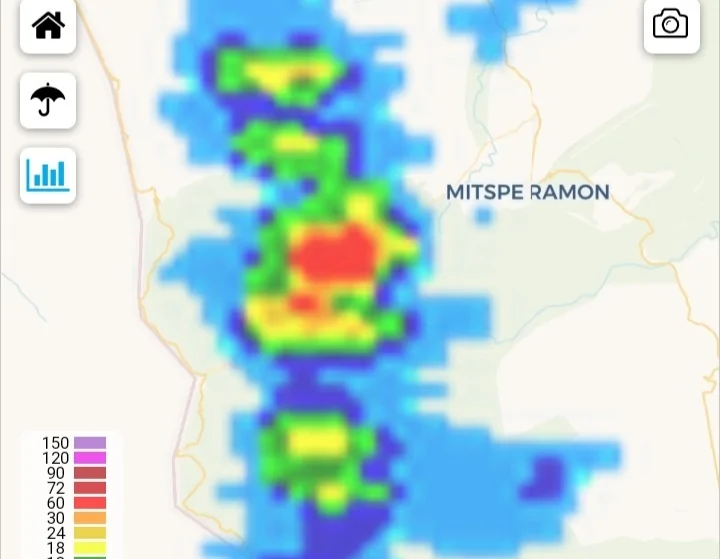Open the bar chart statistics
The image size is (720, 559).
click(x=48, y=176)
